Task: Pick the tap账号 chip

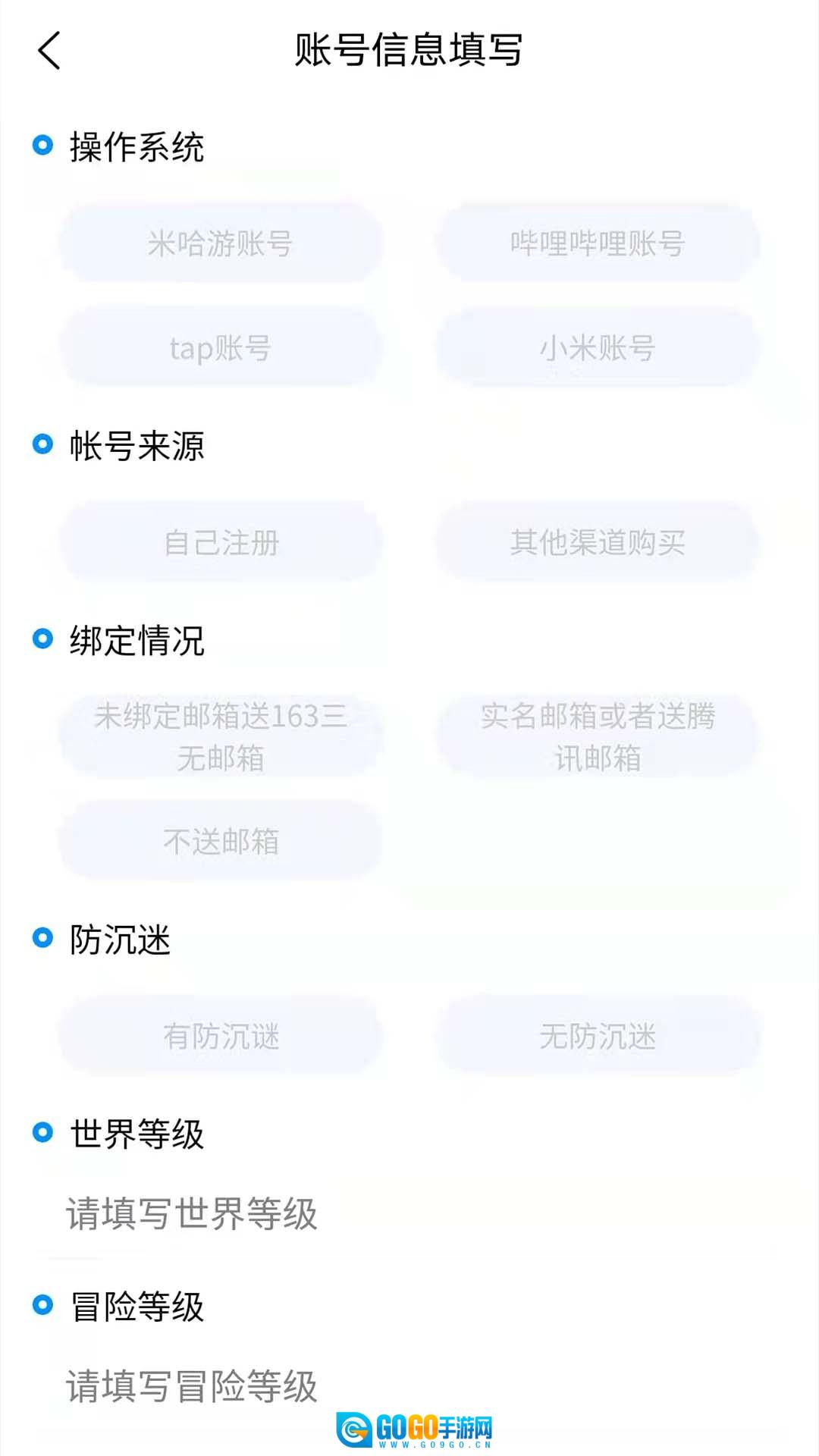Action: tap(220, 348)
